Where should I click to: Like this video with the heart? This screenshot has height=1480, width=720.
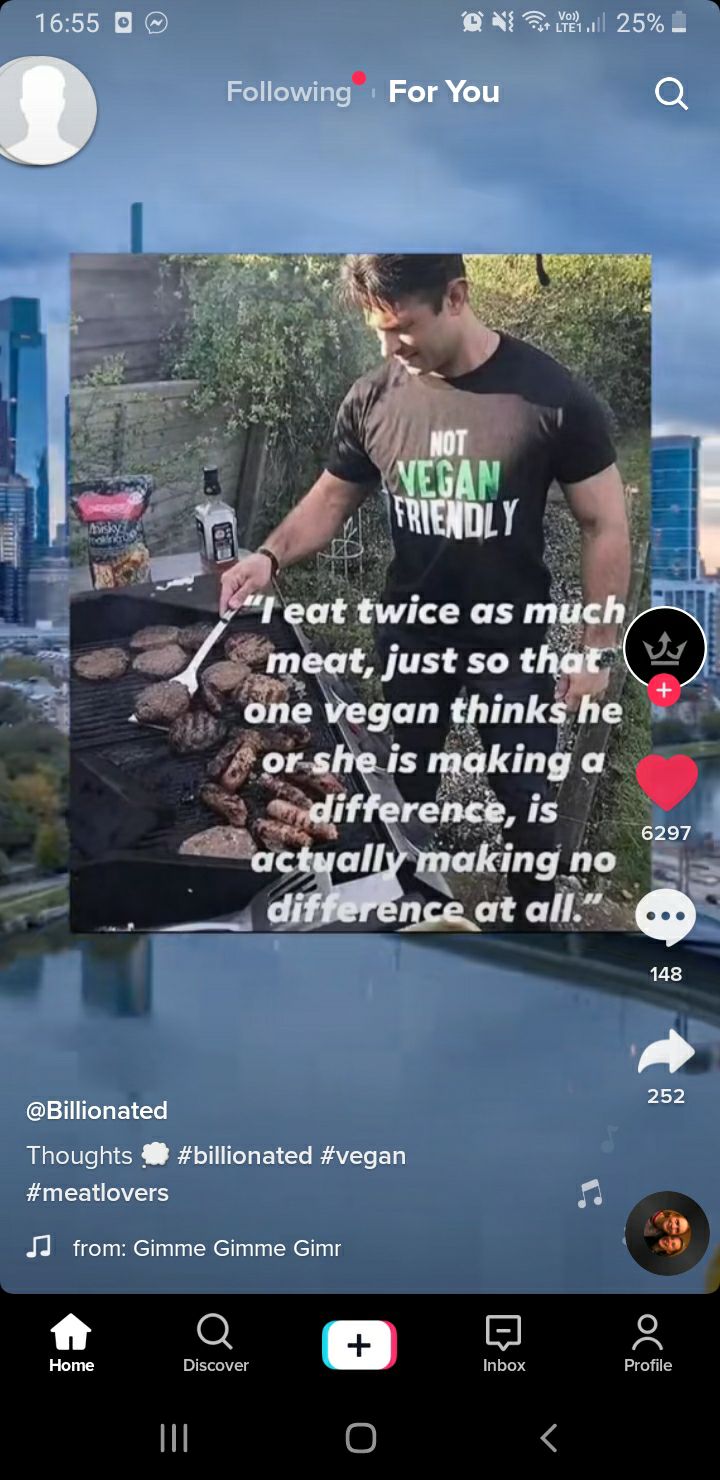[666, 782]
